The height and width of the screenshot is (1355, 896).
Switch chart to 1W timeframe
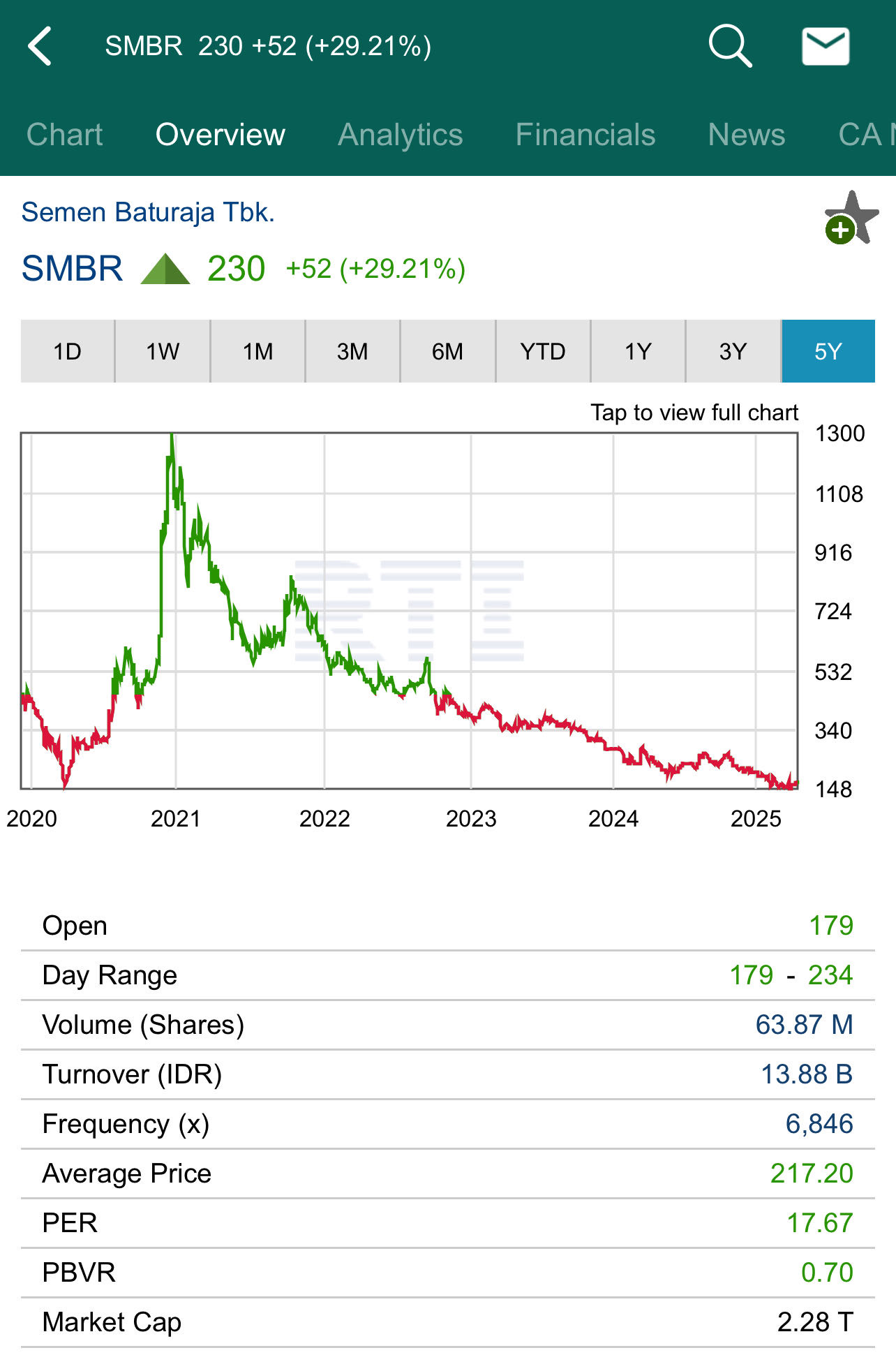tap(162, 352)
